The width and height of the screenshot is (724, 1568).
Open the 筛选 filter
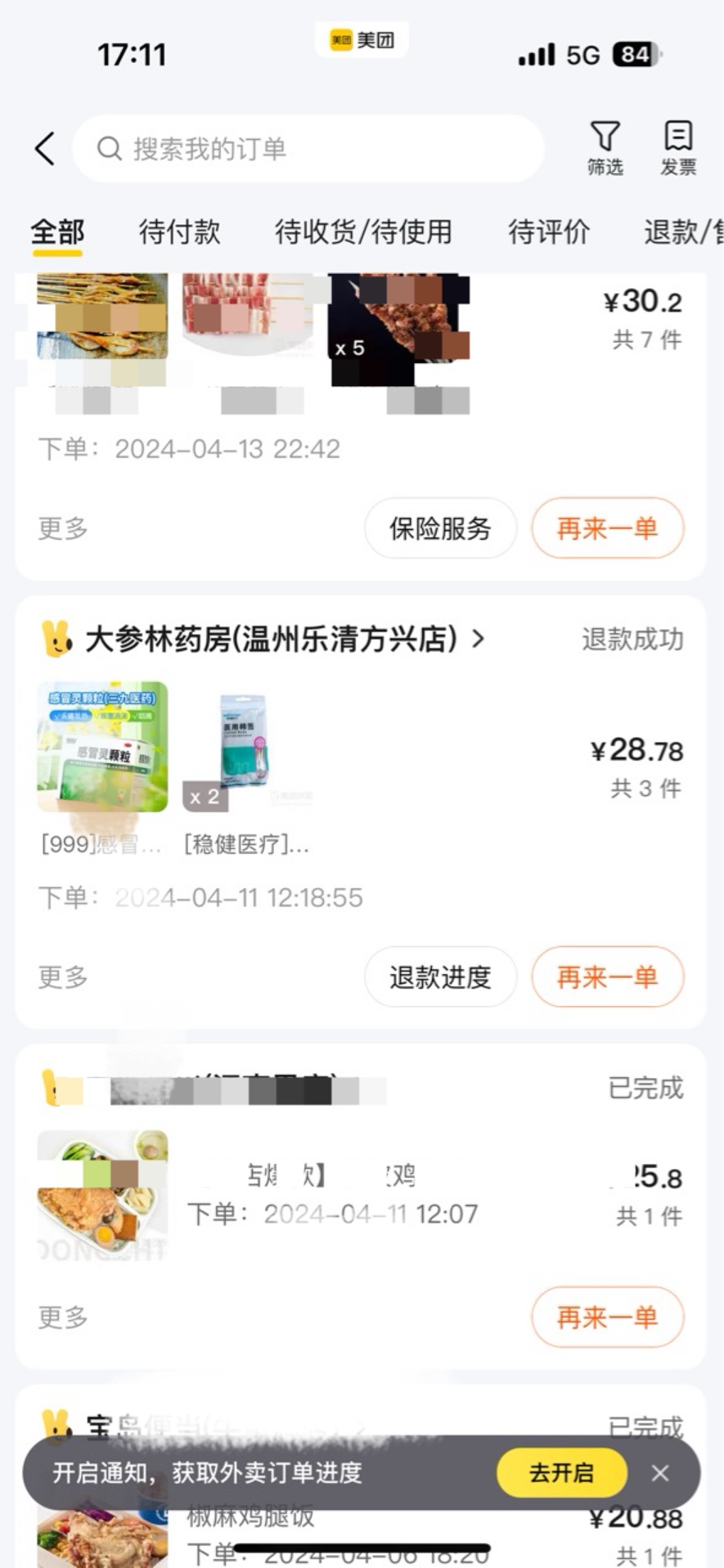605,148
